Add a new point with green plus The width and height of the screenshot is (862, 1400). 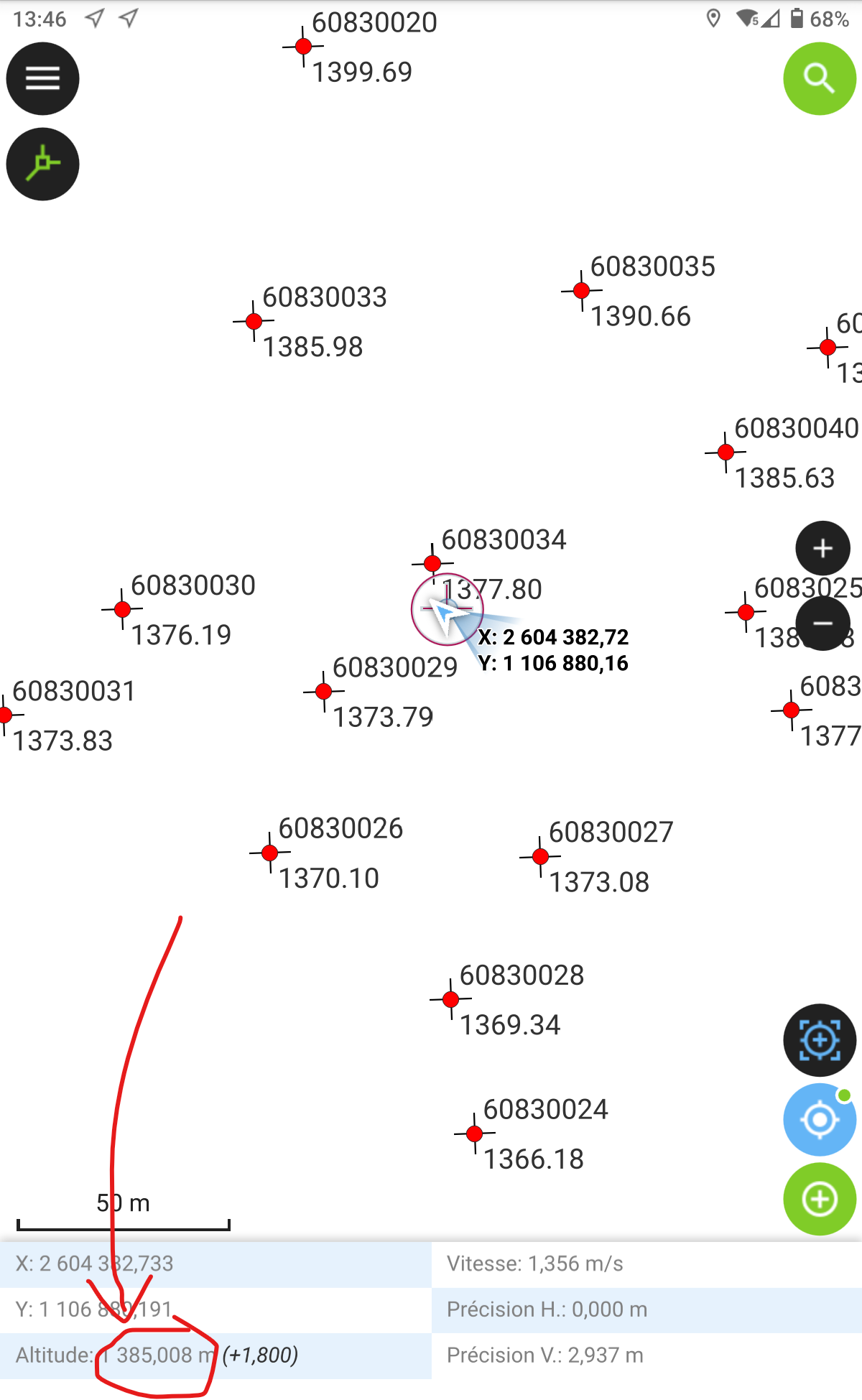pyautogui.click(x=819, y=1199)
